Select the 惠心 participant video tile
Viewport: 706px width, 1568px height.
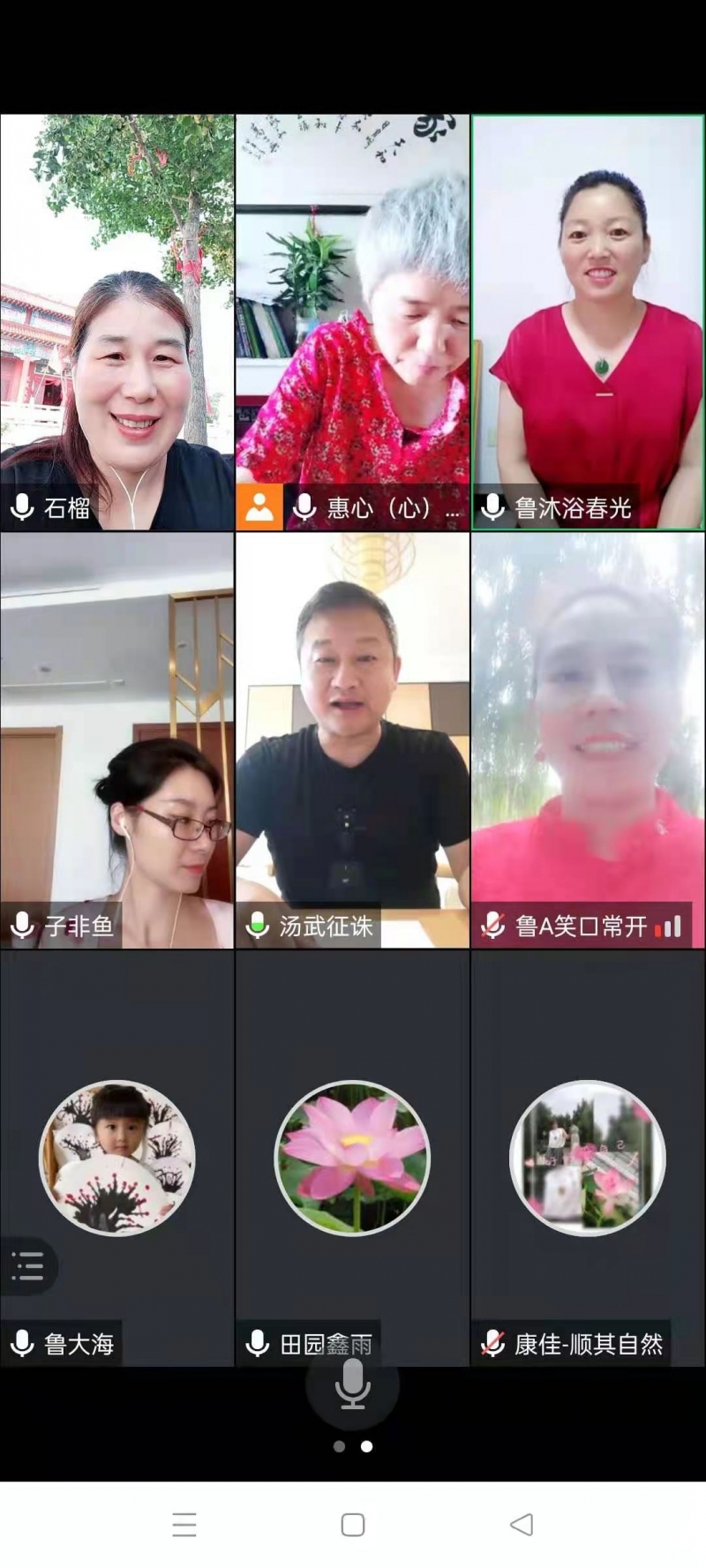352,322
